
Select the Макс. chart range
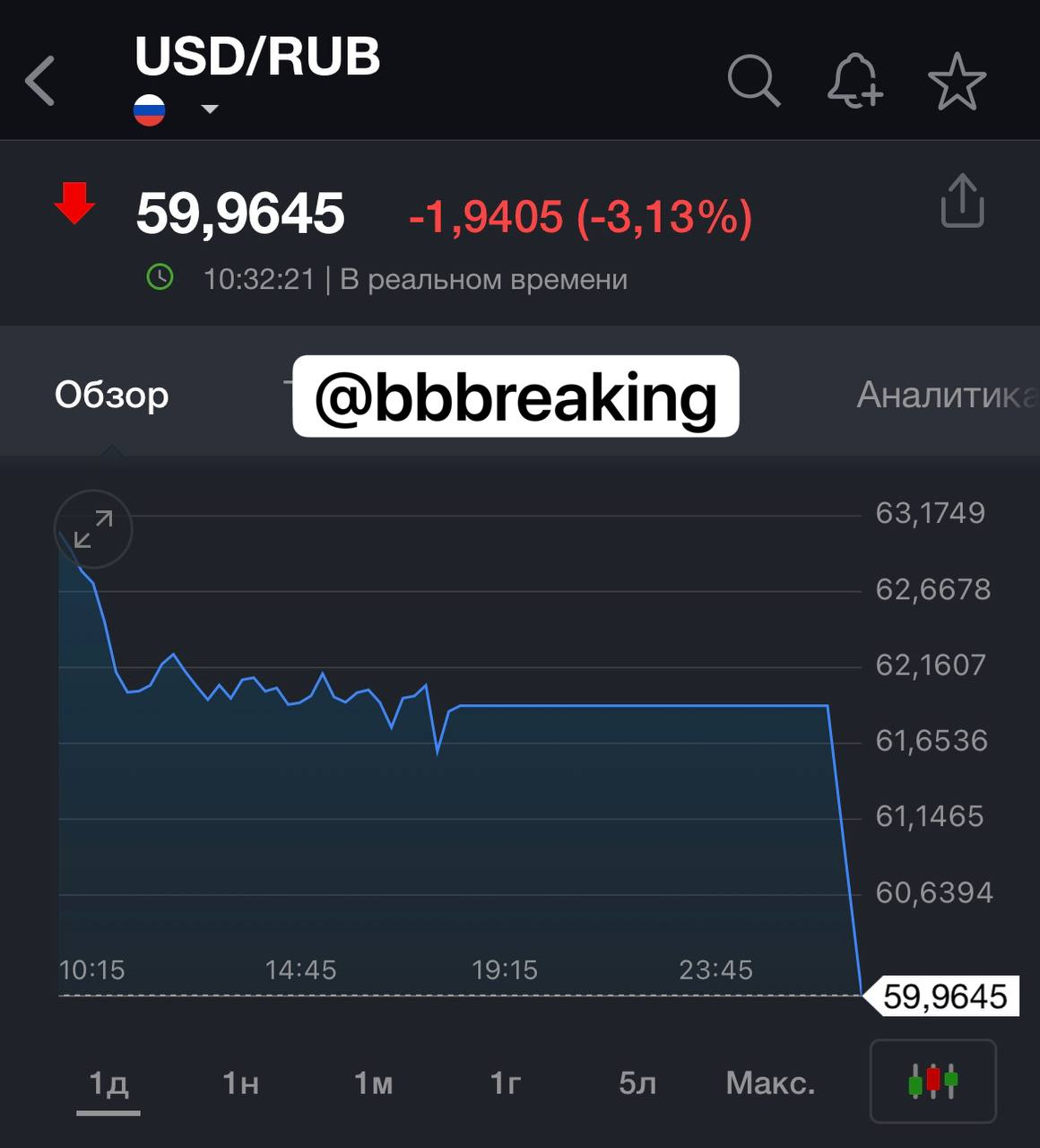coord(770,1083)
